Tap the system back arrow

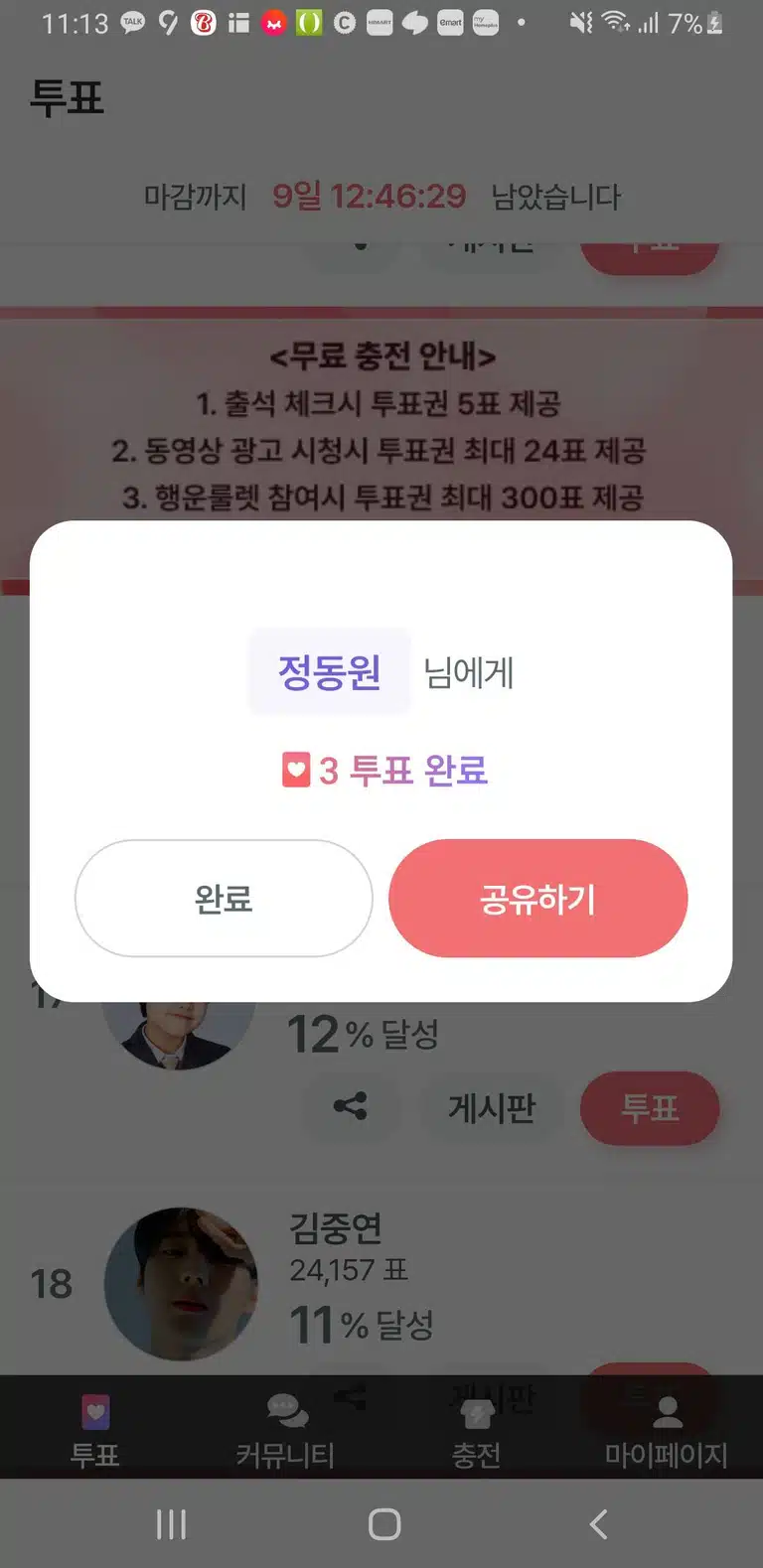(598, 1523)
